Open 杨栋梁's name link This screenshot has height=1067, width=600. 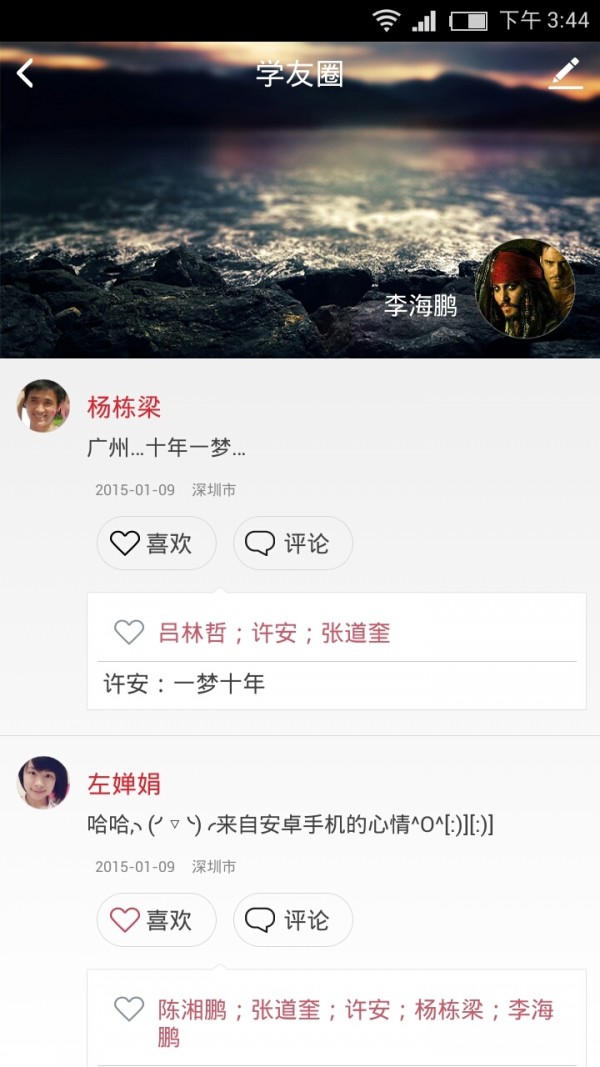(x=124, y=407)
